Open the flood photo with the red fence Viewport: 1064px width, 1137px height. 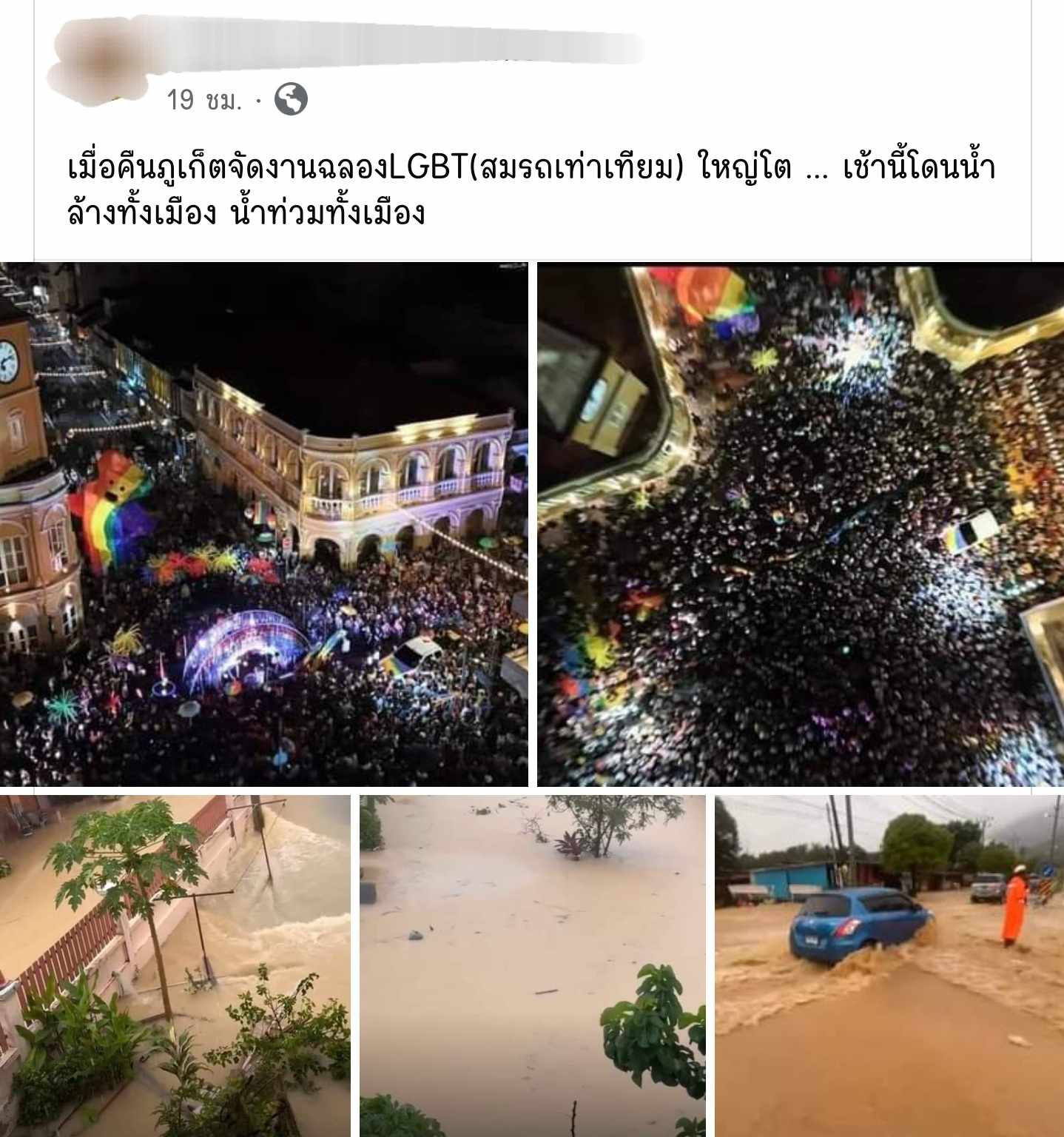coord(175,965)
